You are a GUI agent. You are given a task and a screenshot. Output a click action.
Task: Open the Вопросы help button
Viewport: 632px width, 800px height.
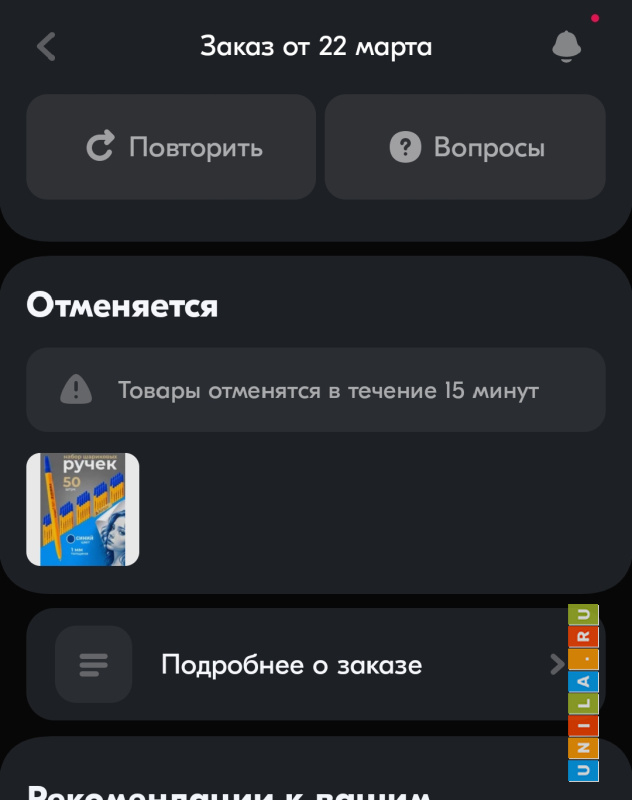(x=465, y=148)
